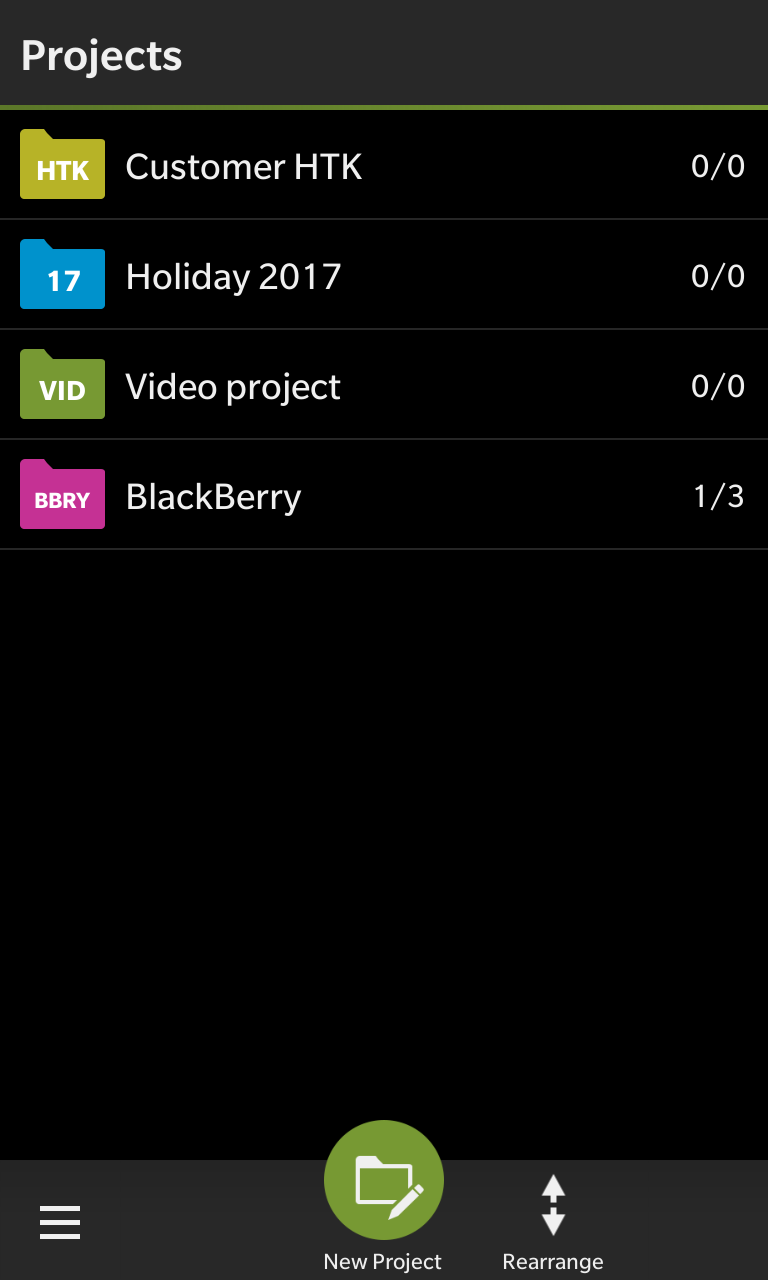Viewport: 768px width, 1280px height.
Task: Open the Holiday 2017 project
Action: pos(384,275)
